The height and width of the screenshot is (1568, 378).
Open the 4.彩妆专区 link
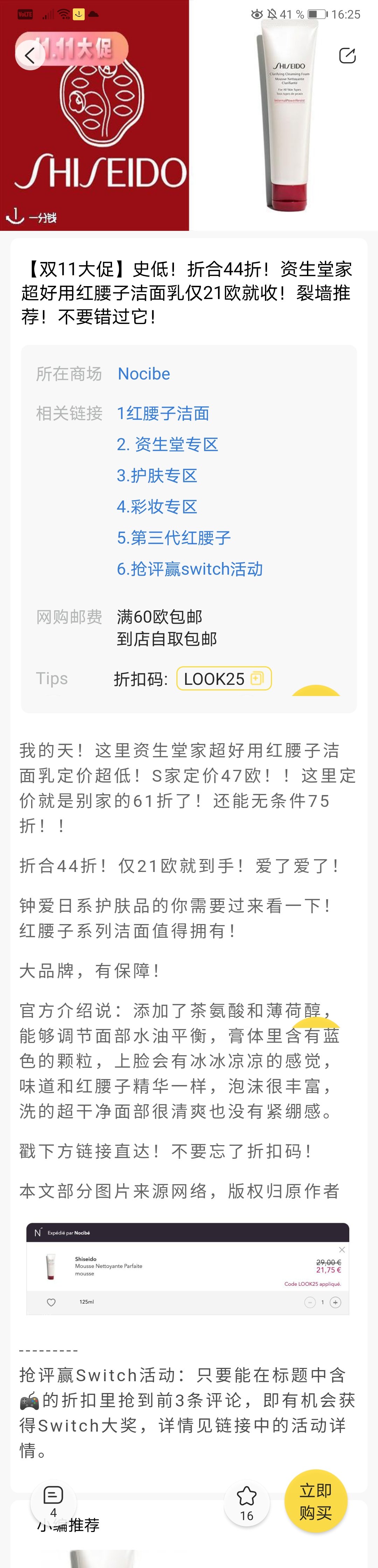coord(157,506)
